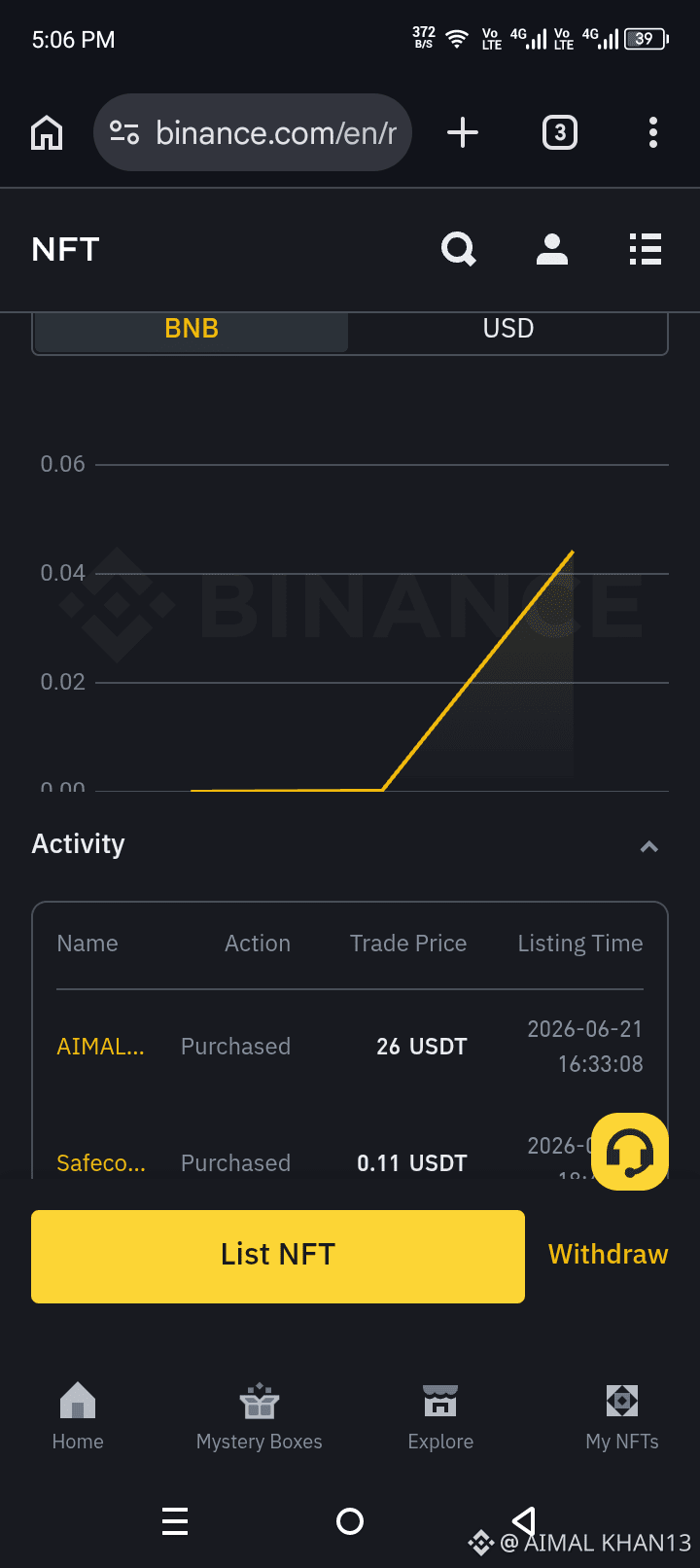Viewport: 700px width, 1568px height.
Task: Open a new browser tab
Action: [x=463, y=132]
